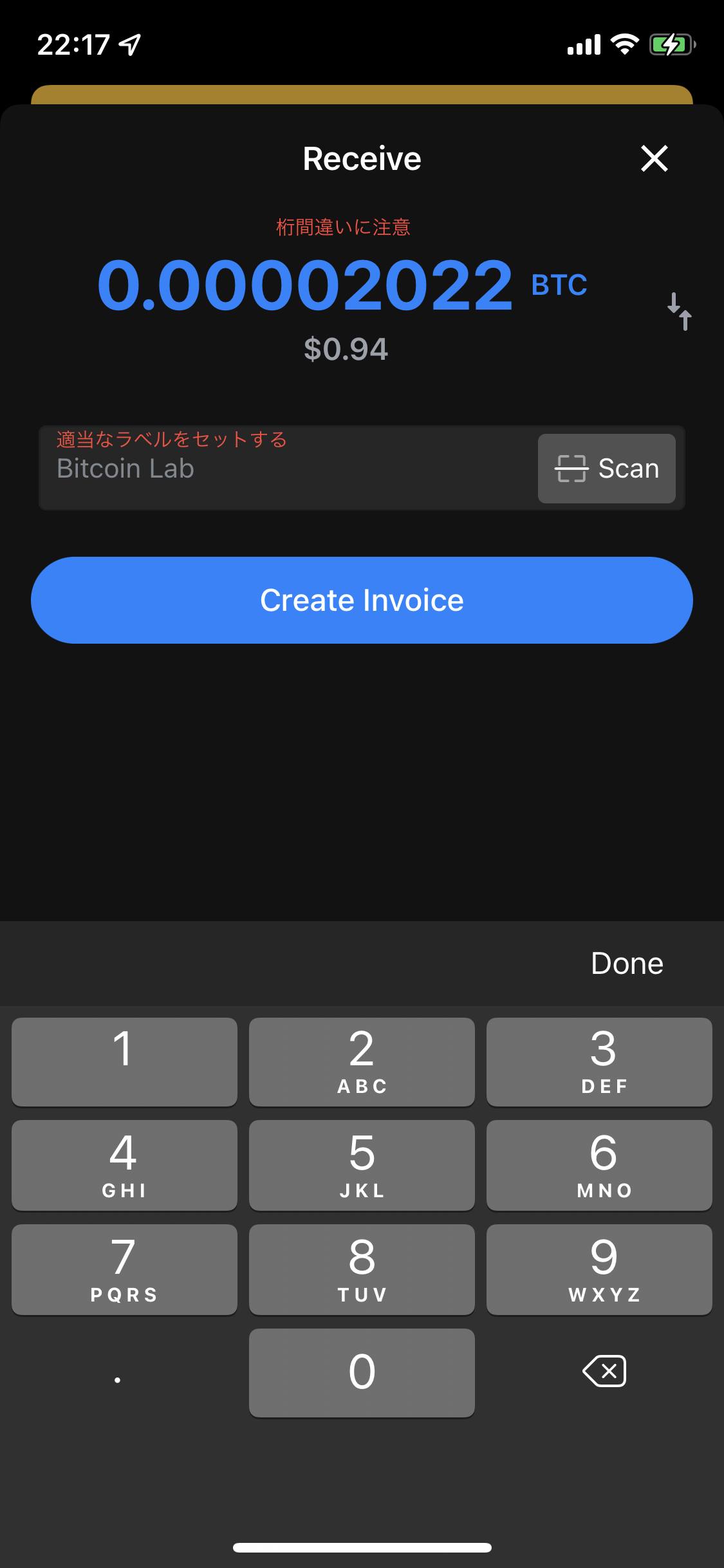The width and height of the screenshot is (724, 1568).
Task: Hit the 9 key
Action: click(599, 1269)
